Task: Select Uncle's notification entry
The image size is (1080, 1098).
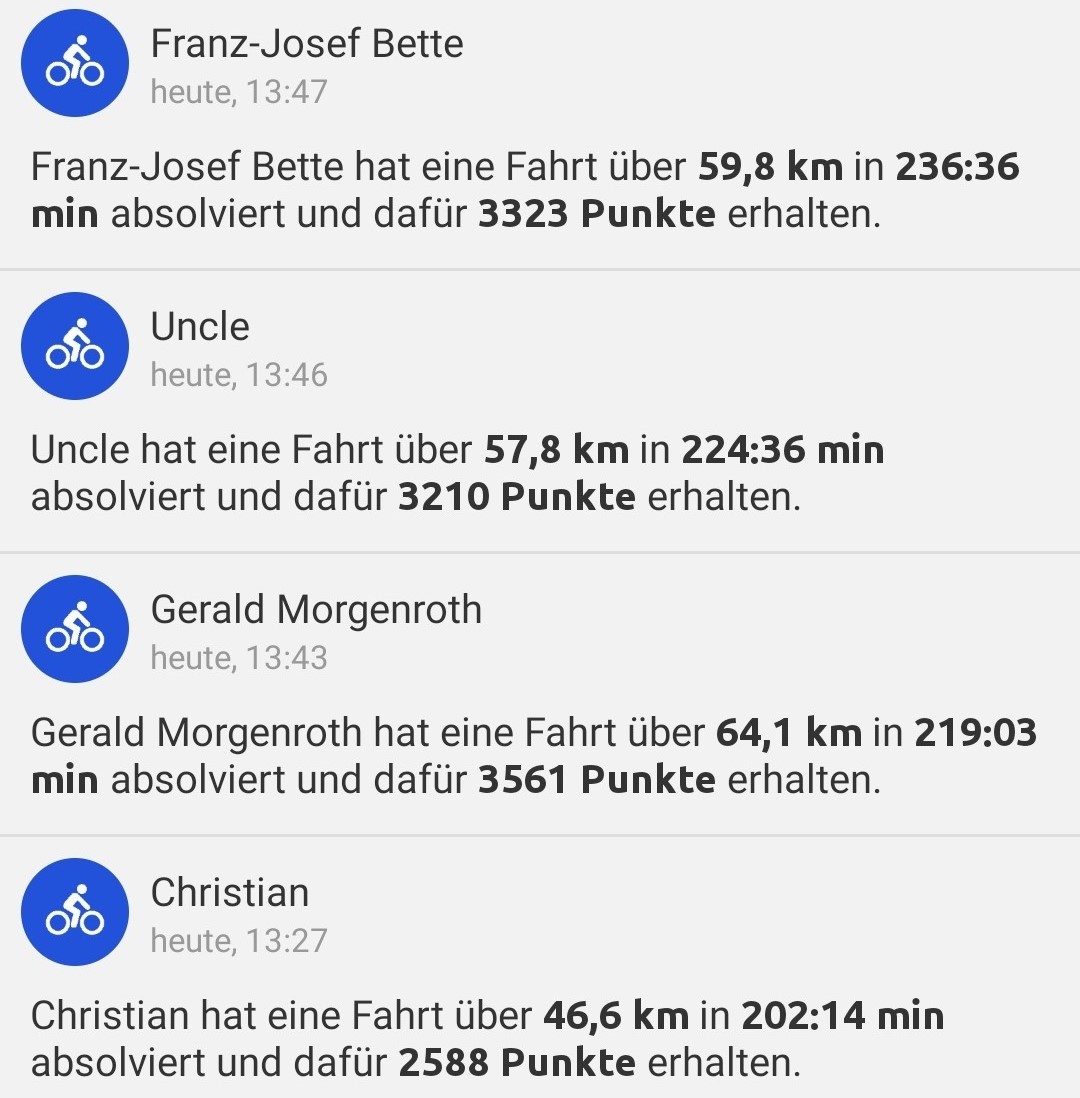Action: pyautogui.click(x=540, y=410)
